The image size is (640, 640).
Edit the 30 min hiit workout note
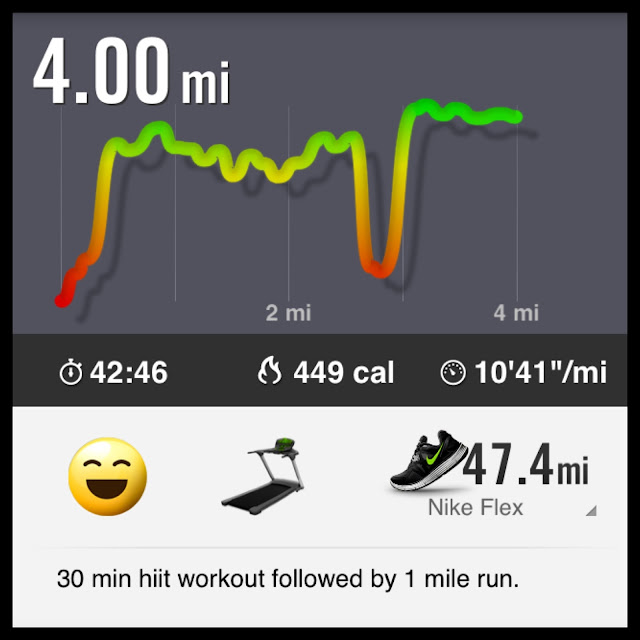pyautogui.click(x=288, y=580)
